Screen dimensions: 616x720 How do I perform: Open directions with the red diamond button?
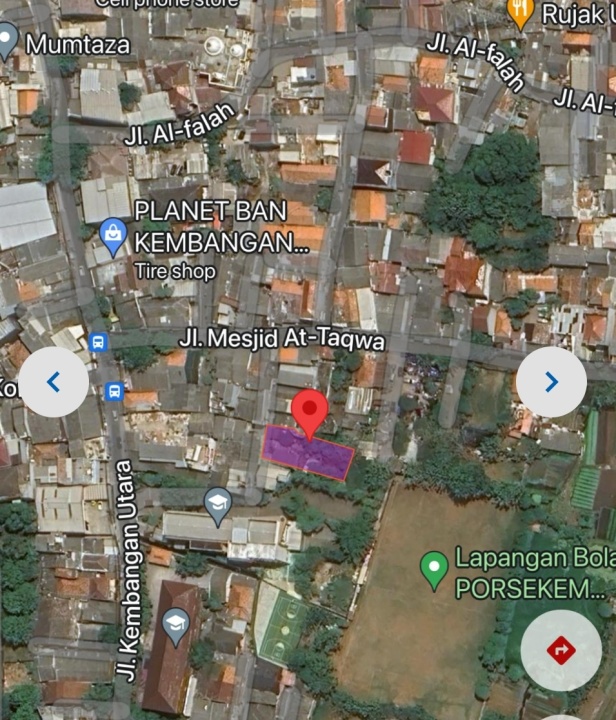point(561,650)
